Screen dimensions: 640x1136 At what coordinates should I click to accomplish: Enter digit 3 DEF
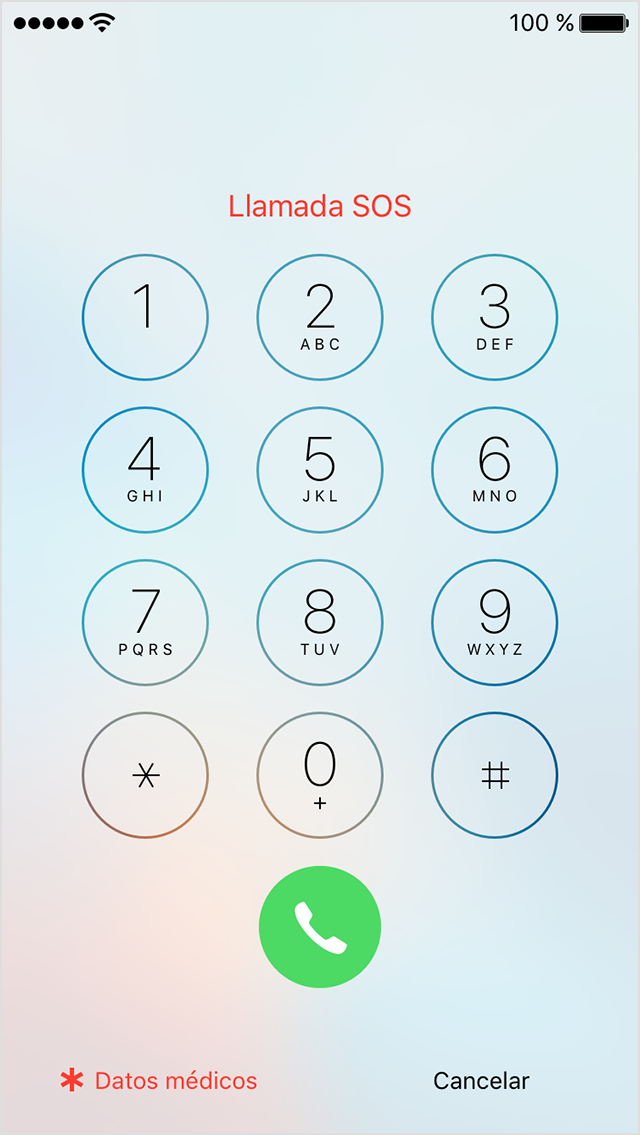pyautogui.click(x=495, y=317)
